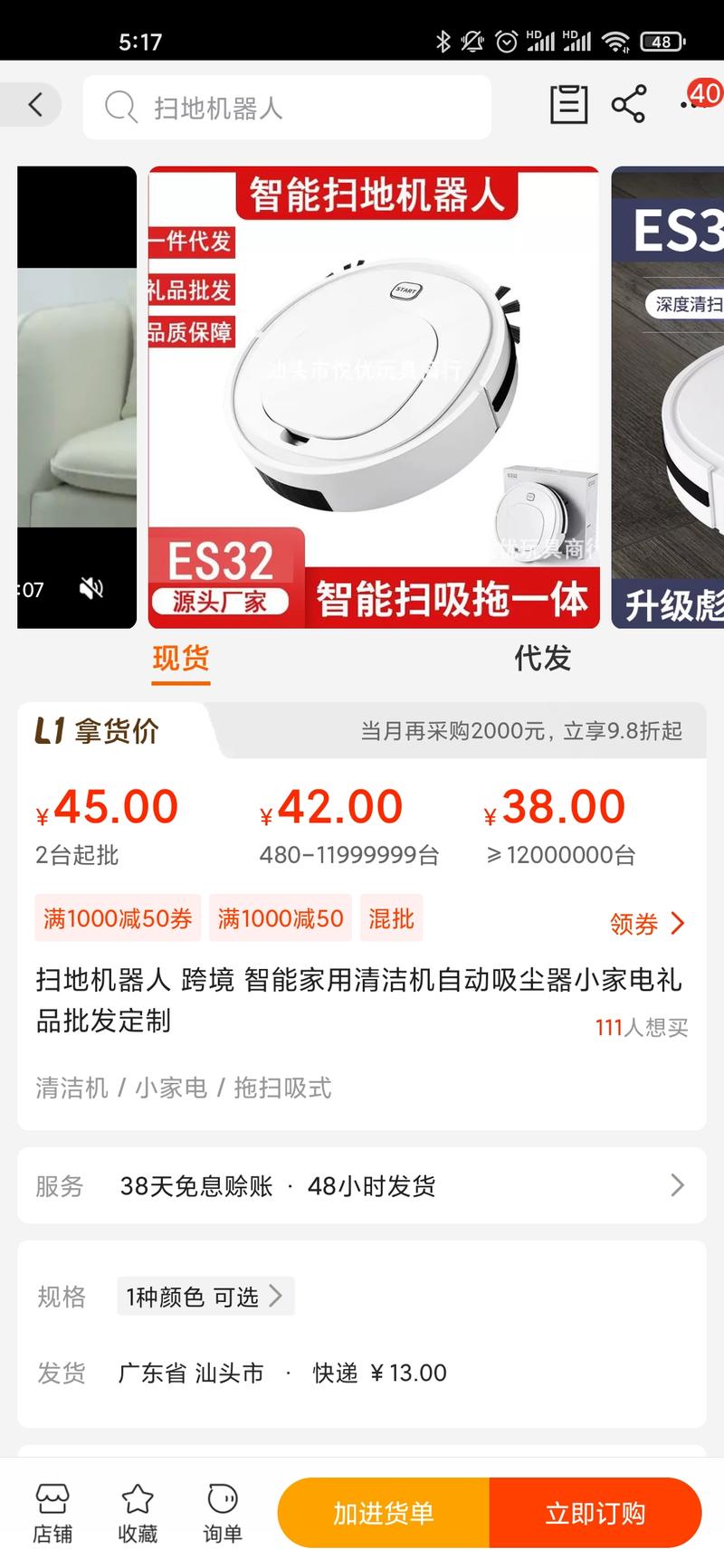The height and width of the screenshot is (1568, 724).
Task: Switch to the 代发 tab
Action: (x=541, y=659)
